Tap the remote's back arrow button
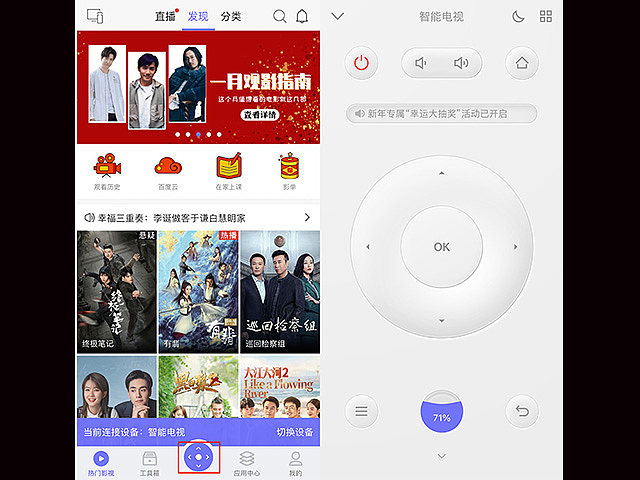The image size is (640, 480). (x=521, y=410)
